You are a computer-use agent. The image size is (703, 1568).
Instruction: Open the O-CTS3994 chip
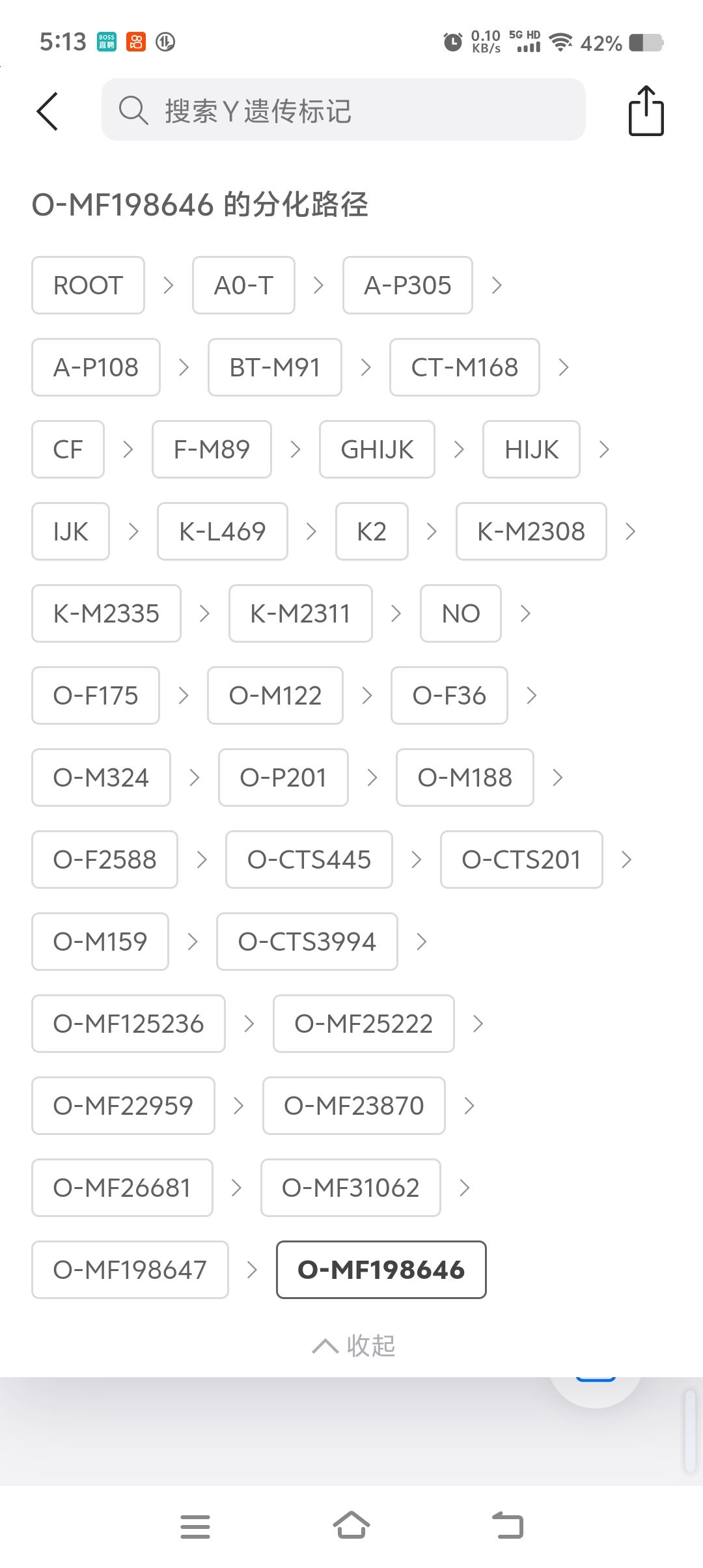[x=307, y=942]
